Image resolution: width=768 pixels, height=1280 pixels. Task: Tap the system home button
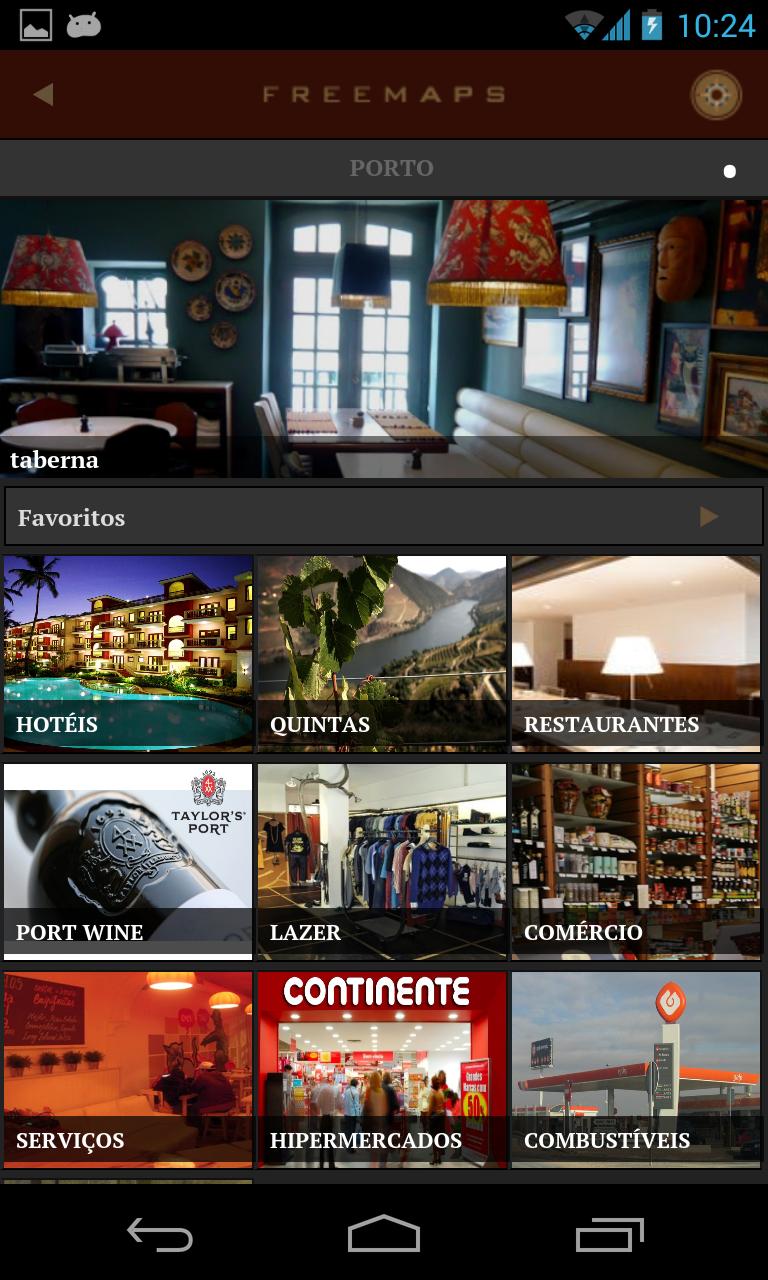coord(384,1234)
